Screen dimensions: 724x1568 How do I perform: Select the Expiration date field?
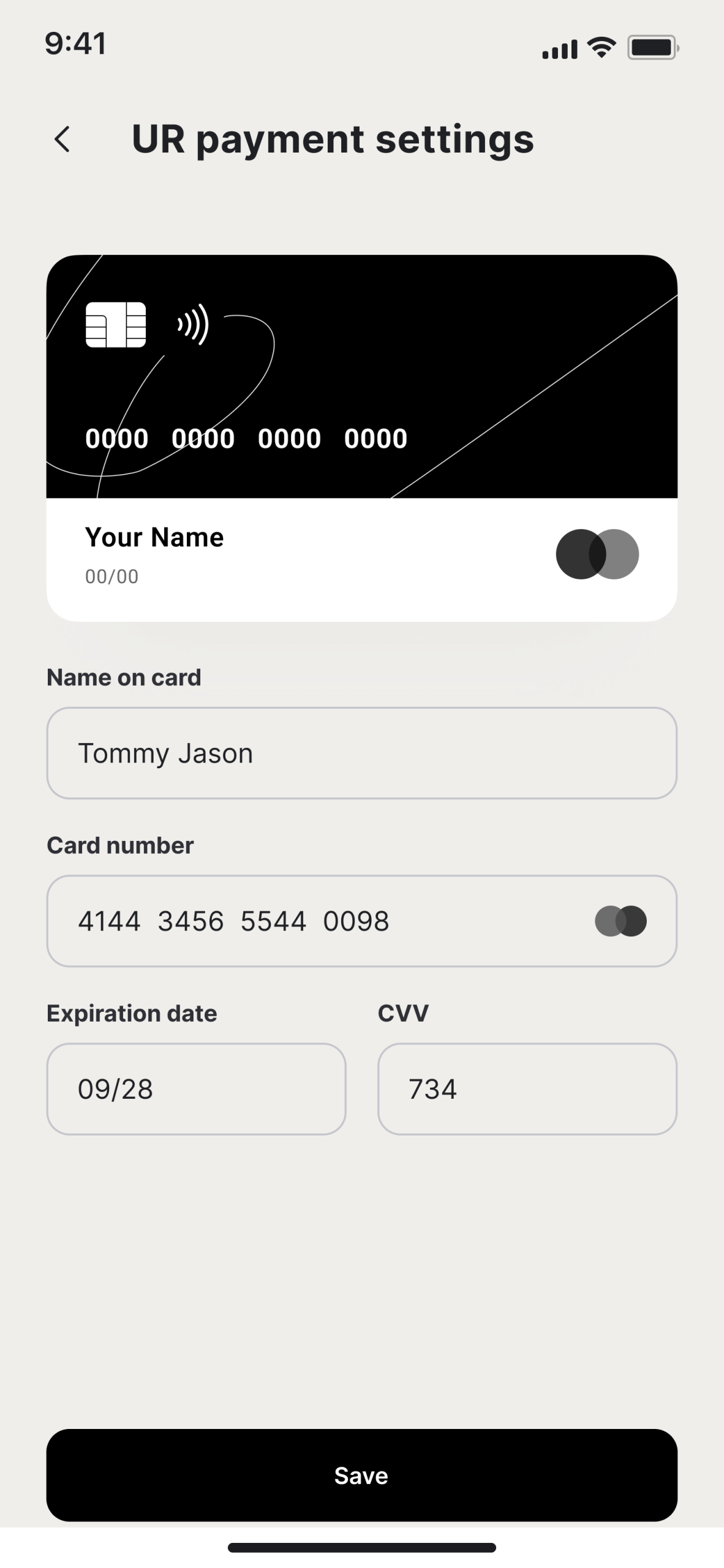tap(196, 1088)
